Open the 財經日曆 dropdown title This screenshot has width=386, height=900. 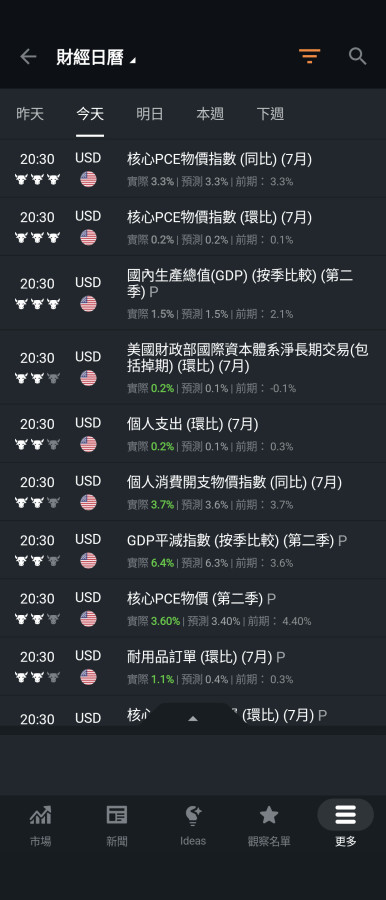point(96,57)
